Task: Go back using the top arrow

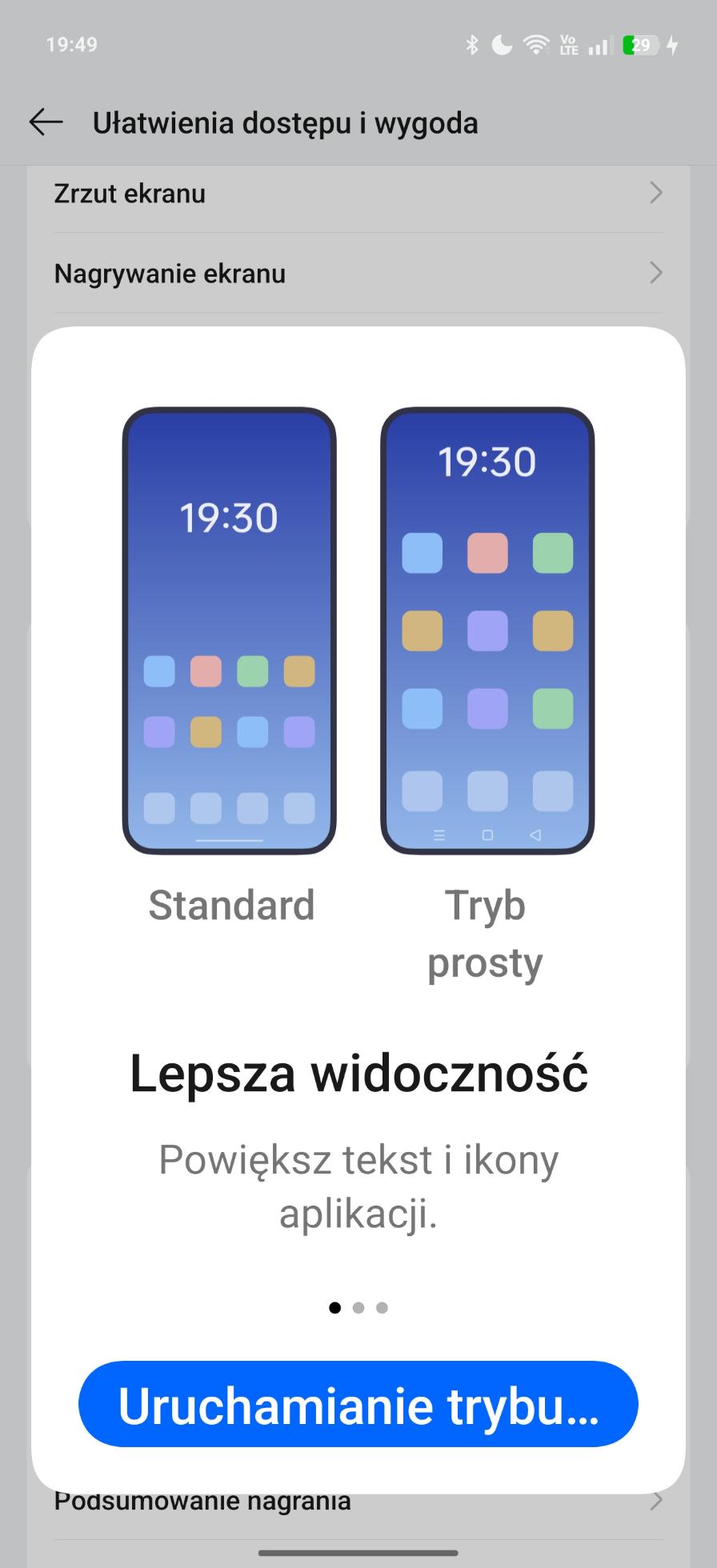Action: click(46, 122)
